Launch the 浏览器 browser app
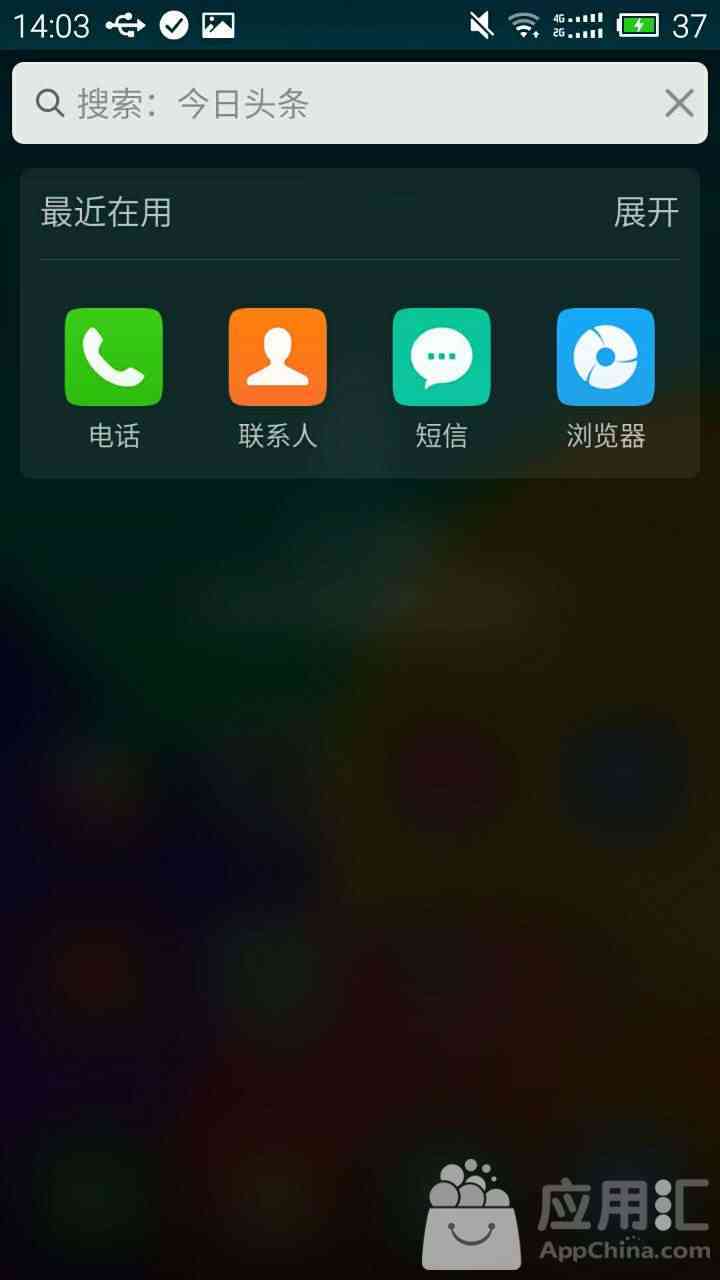 click(x=605, y=357)
